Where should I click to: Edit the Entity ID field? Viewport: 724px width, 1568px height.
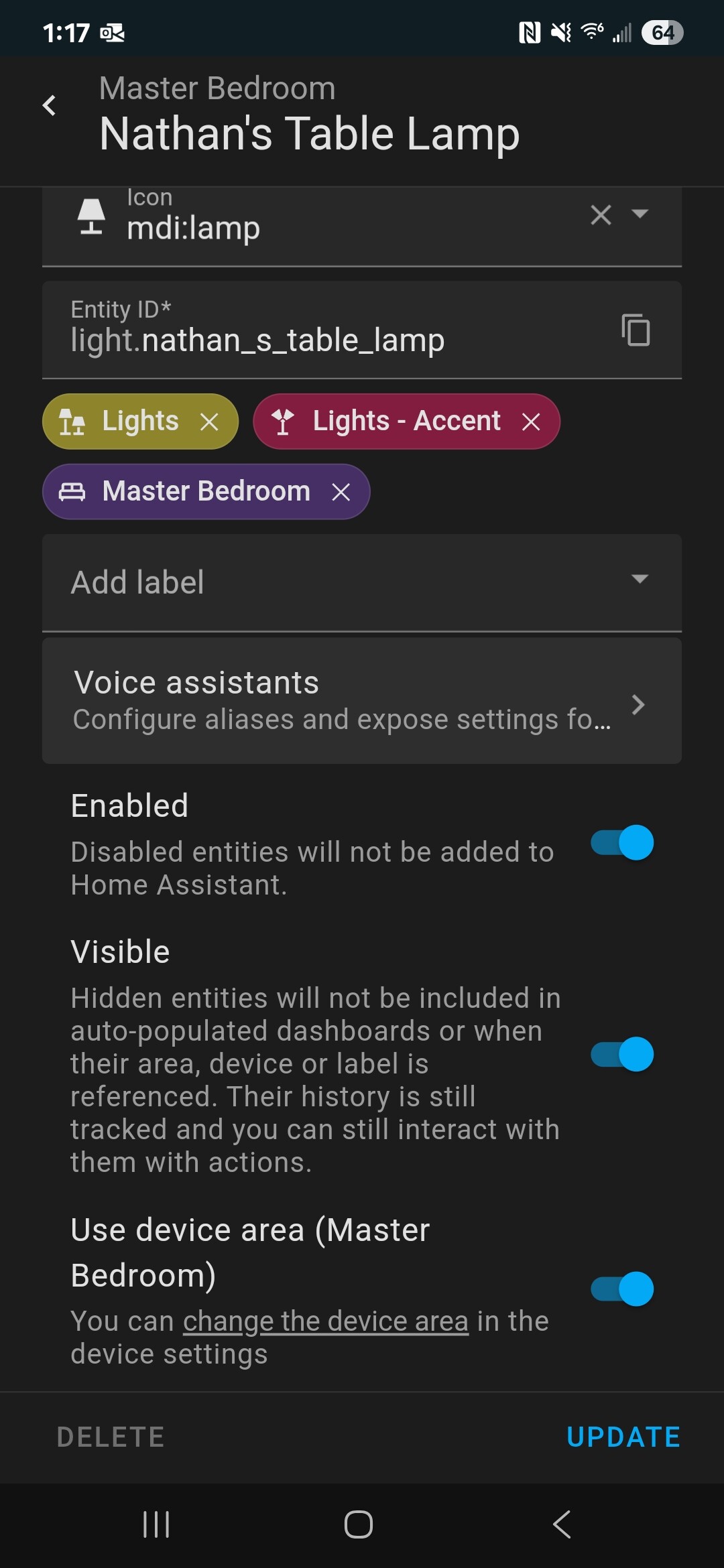point(322,340)
